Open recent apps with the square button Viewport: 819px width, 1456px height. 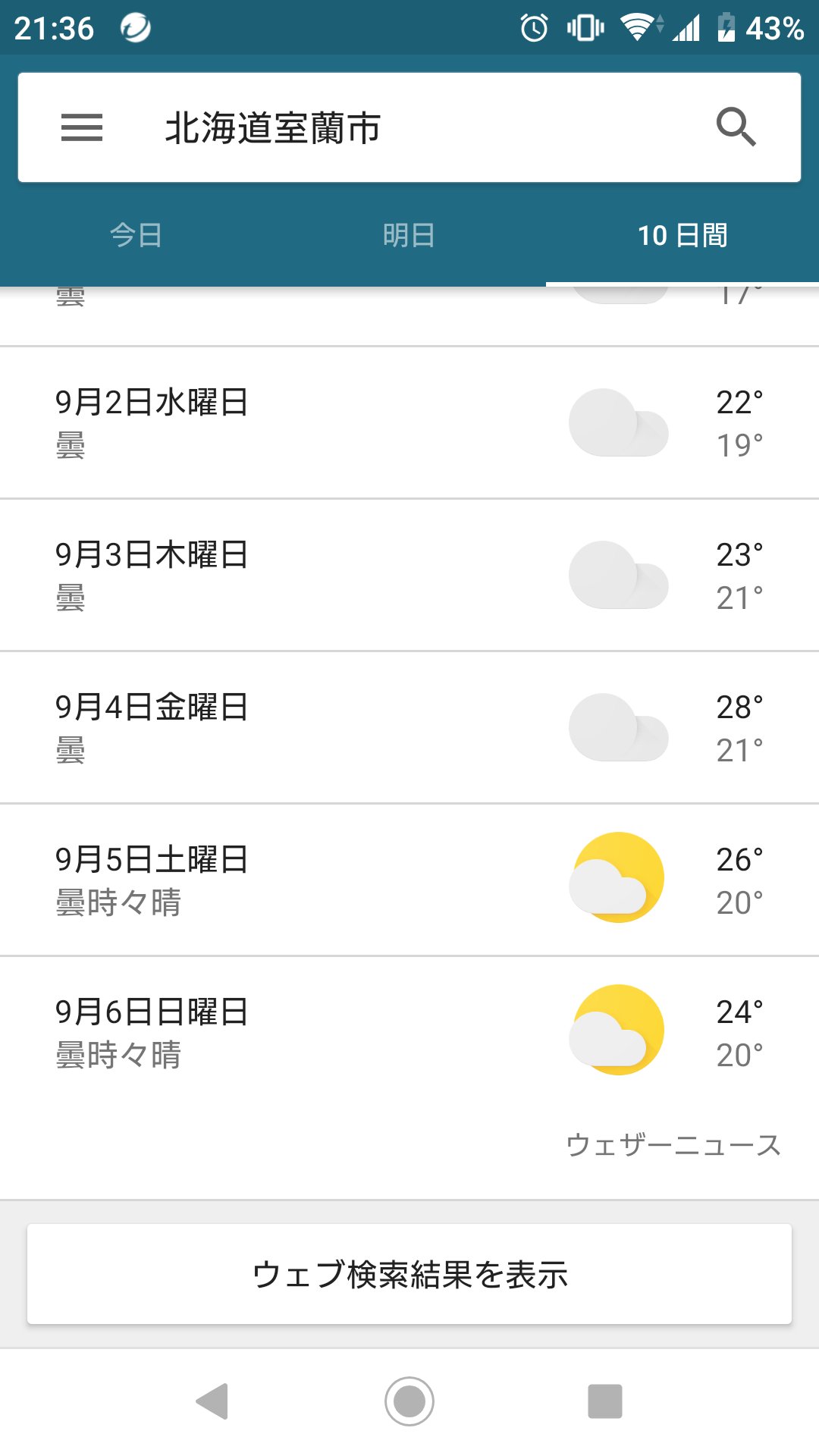[605, 1401]
